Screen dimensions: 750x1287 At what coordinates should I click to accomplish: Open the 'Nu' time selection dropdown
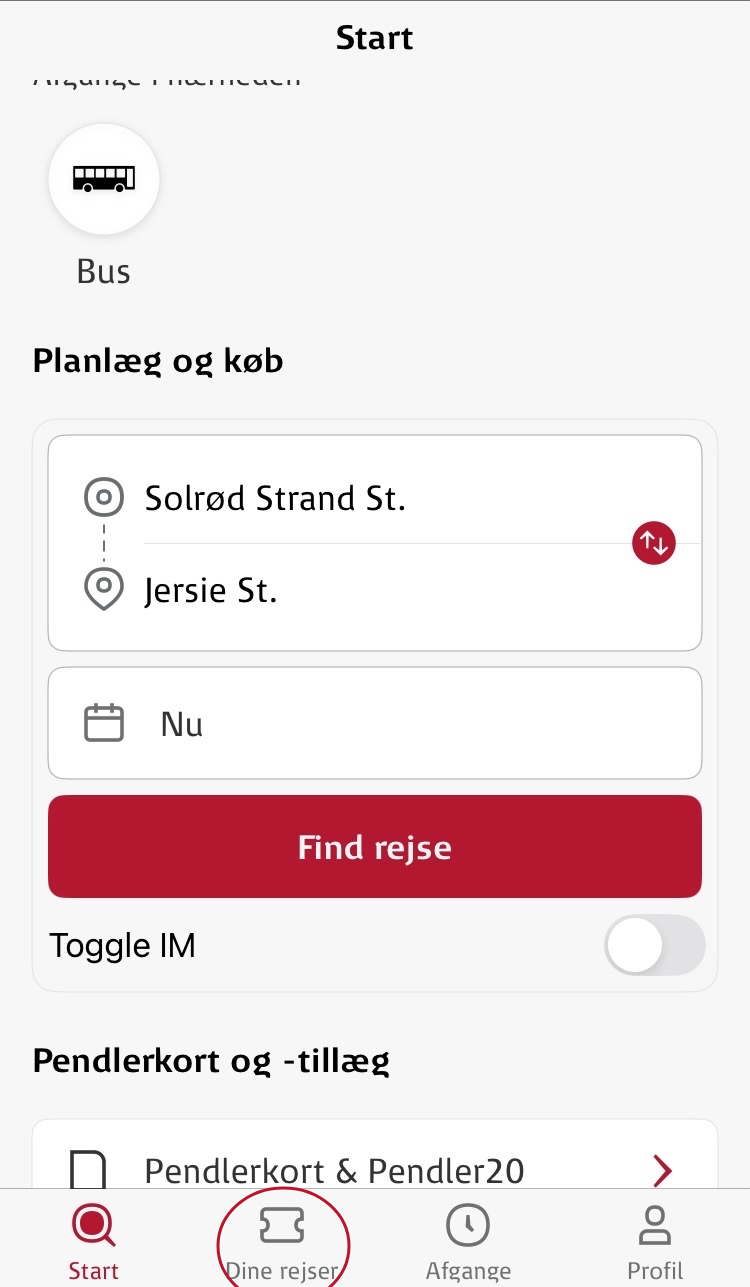coord(375,722)
